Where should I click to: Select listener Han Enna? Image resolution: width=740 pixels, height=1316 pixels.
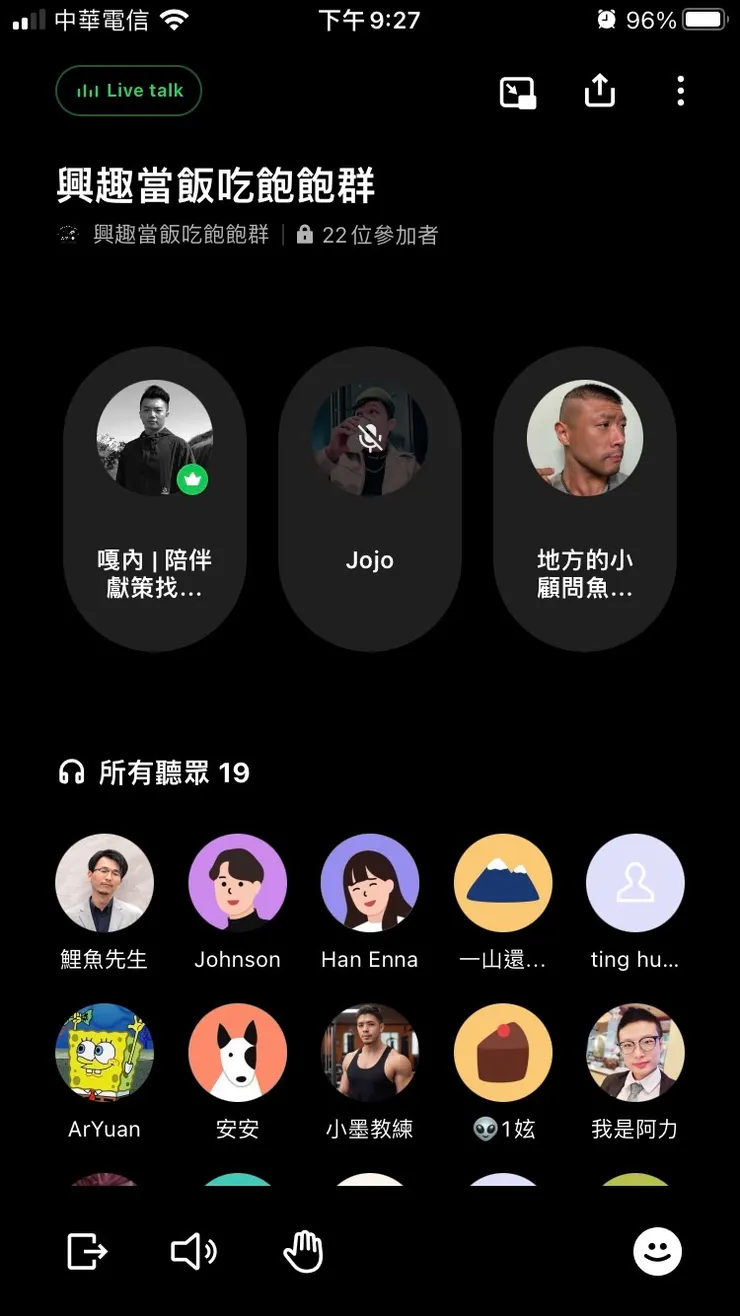point(370,882)
